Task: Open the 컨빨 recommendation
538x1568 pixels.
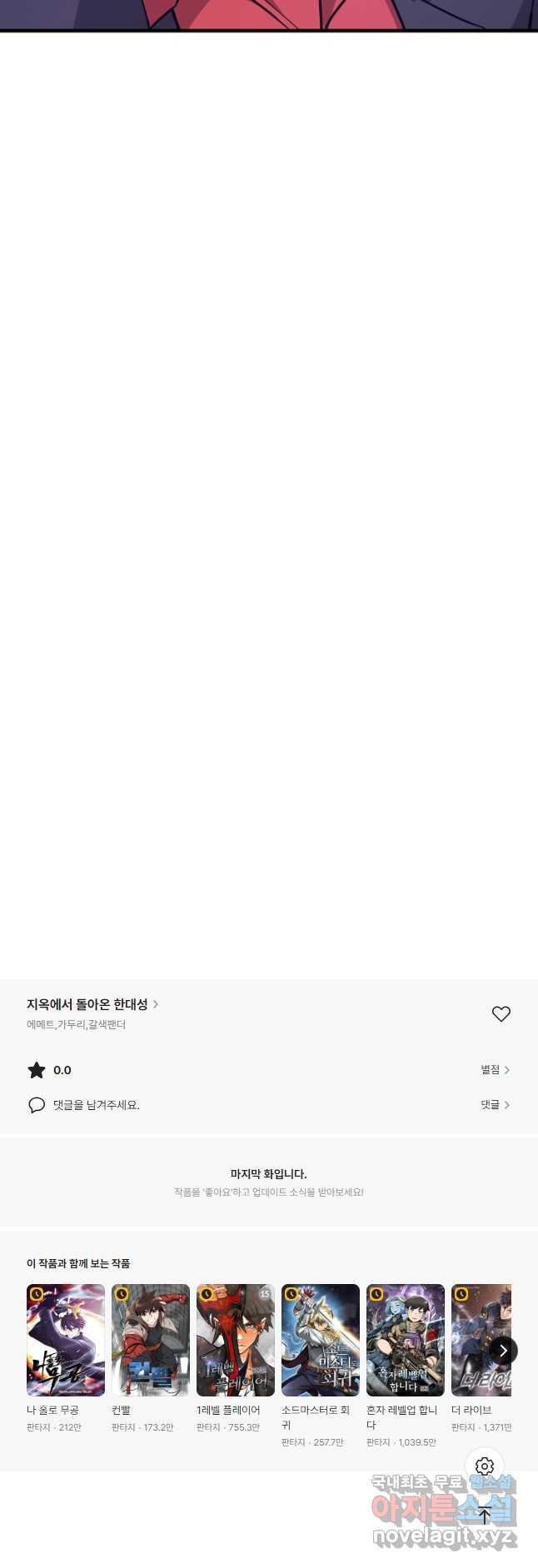Action: (151, 1340)
